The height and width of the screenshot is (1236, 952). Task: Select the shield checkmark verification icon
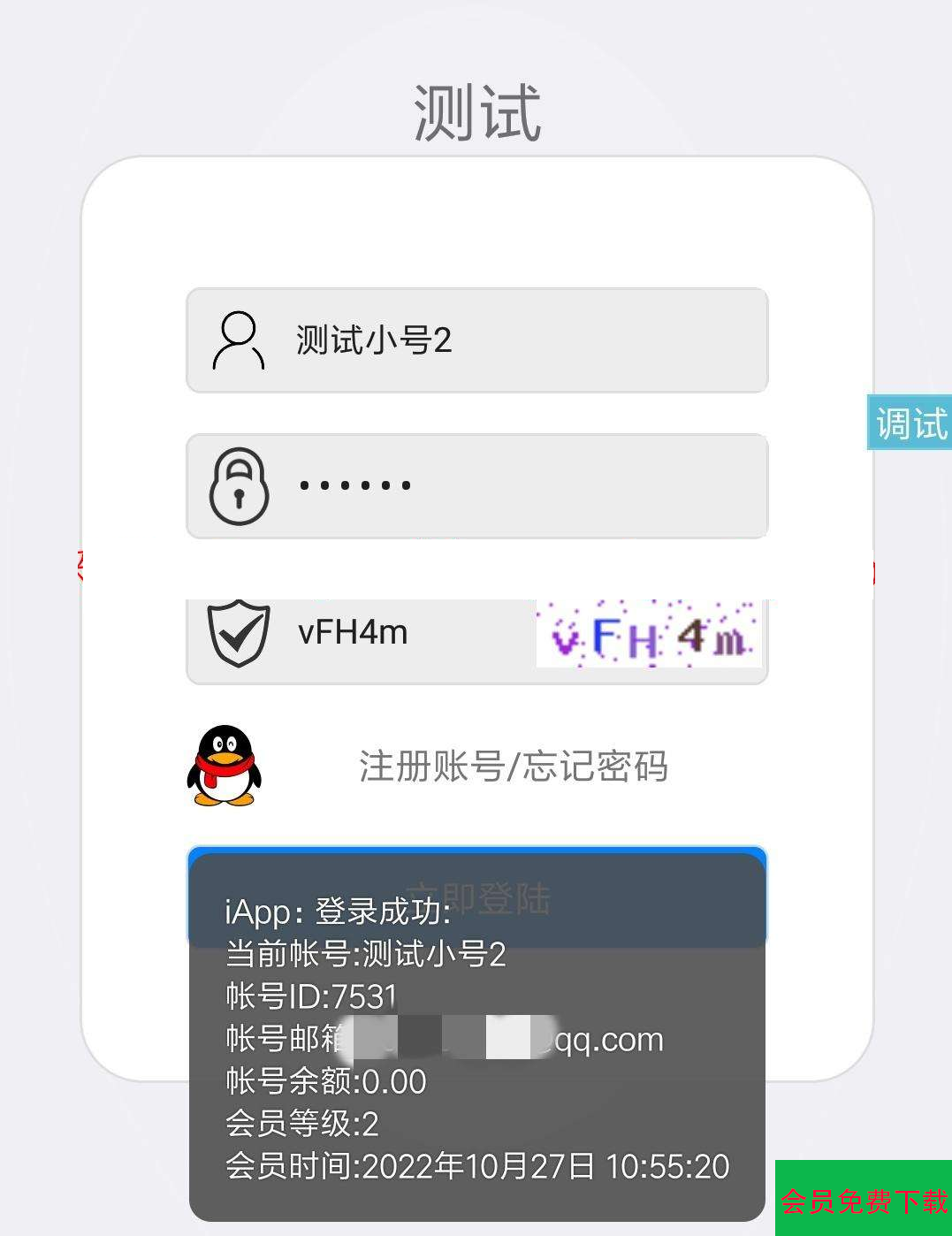tap(239, 632)
